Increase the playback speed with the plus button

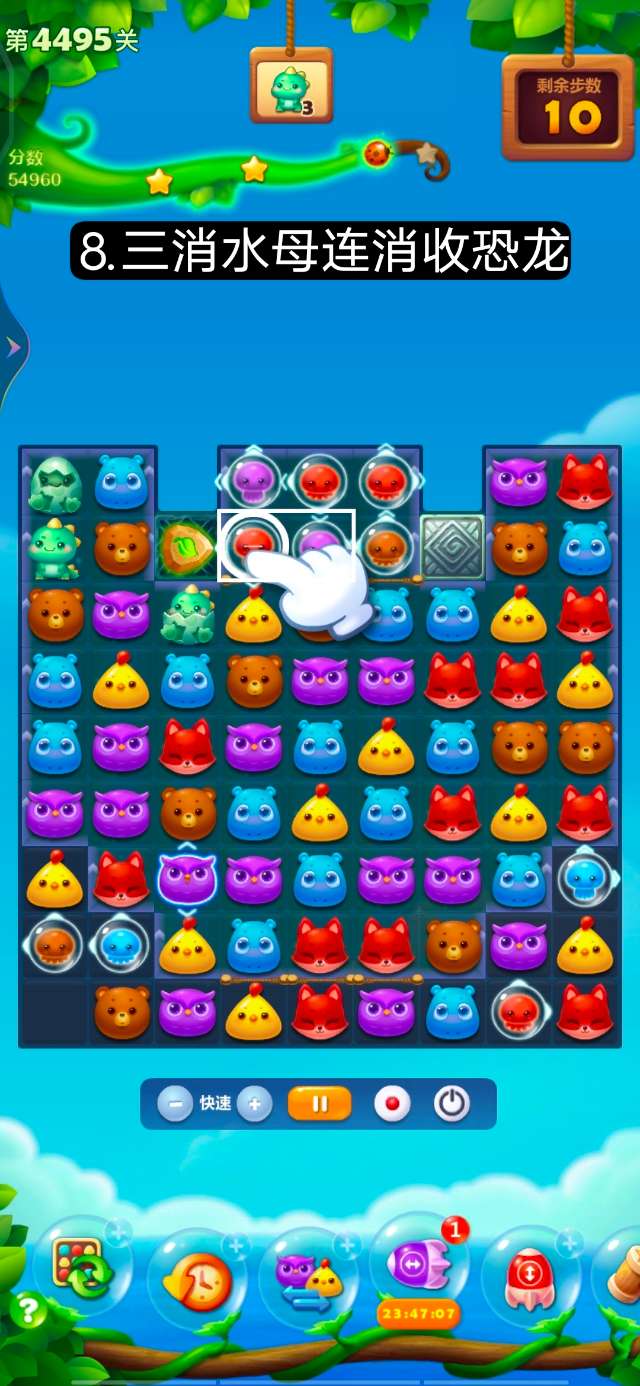pos(254,1104)
